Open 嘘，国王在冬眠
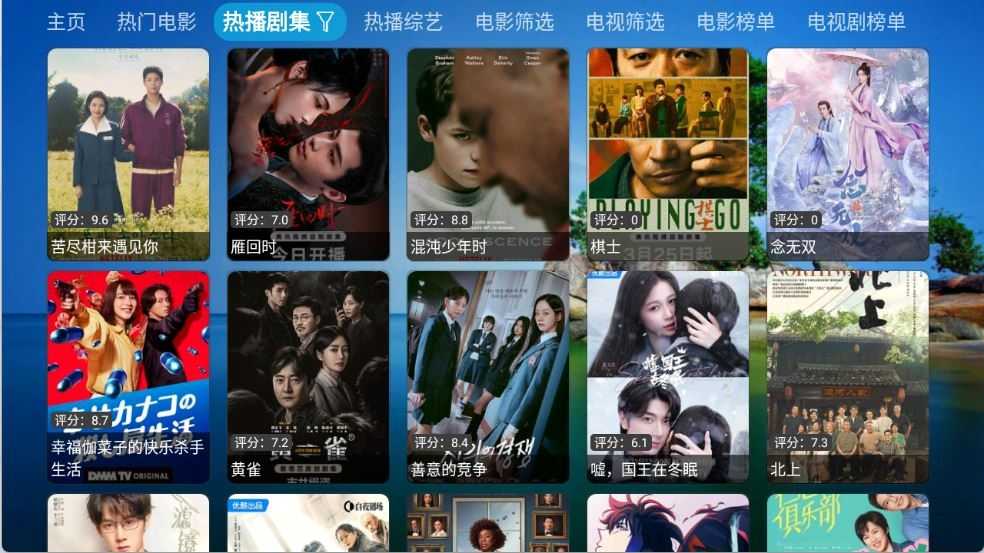 (668, 377)
